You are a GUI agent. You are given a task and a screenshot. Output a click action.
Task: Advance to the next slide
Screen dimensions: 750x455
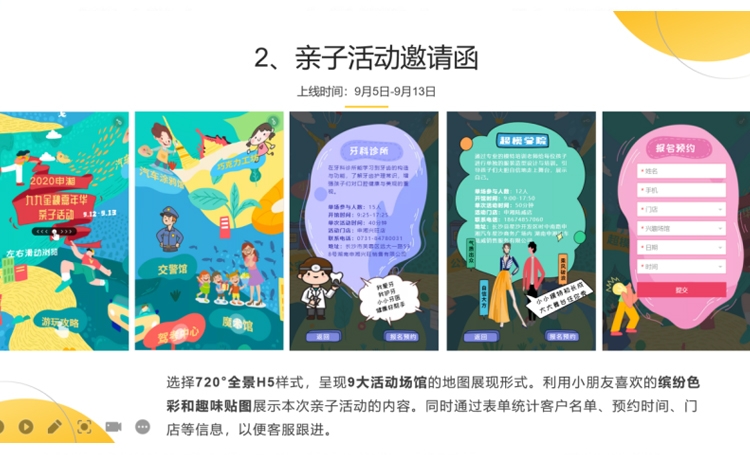(26, 427)
